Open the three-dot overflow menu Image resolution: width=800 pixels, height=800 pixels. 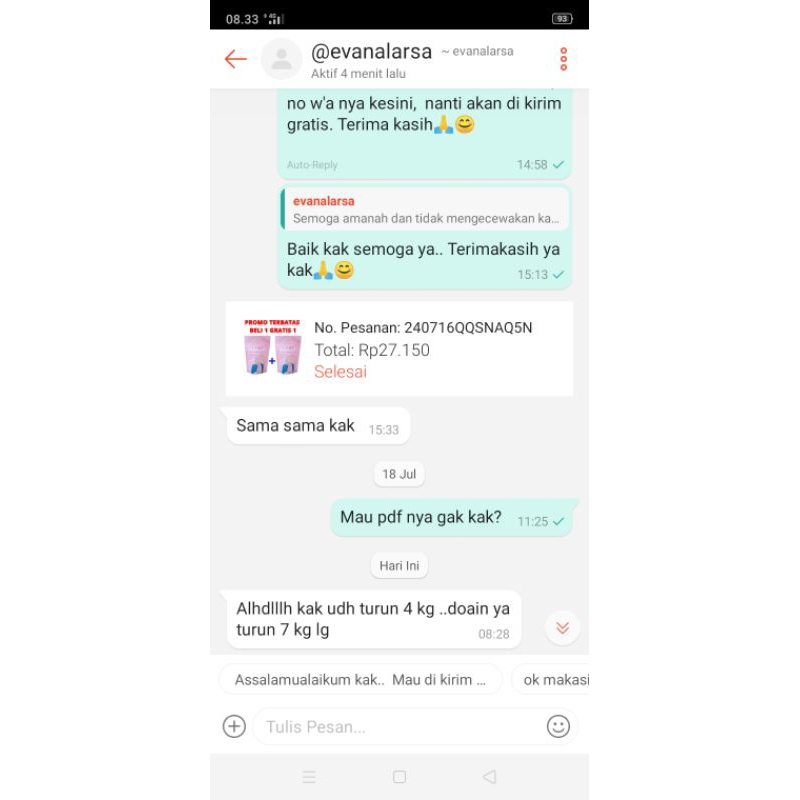[563, 59]
